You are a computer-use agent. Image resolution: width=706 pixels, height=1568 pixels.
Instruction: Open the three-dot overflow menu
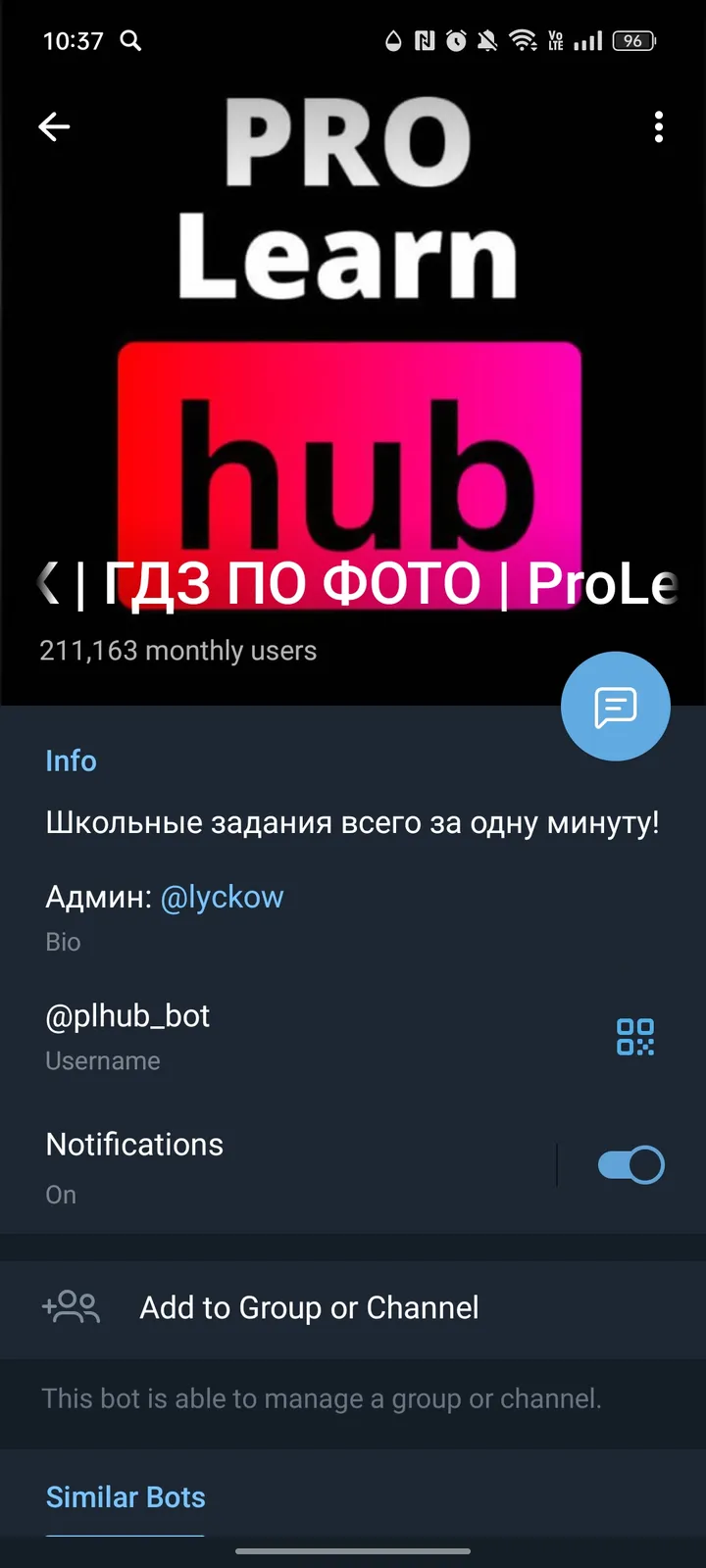pyautogui.click(x=659, y=127)
